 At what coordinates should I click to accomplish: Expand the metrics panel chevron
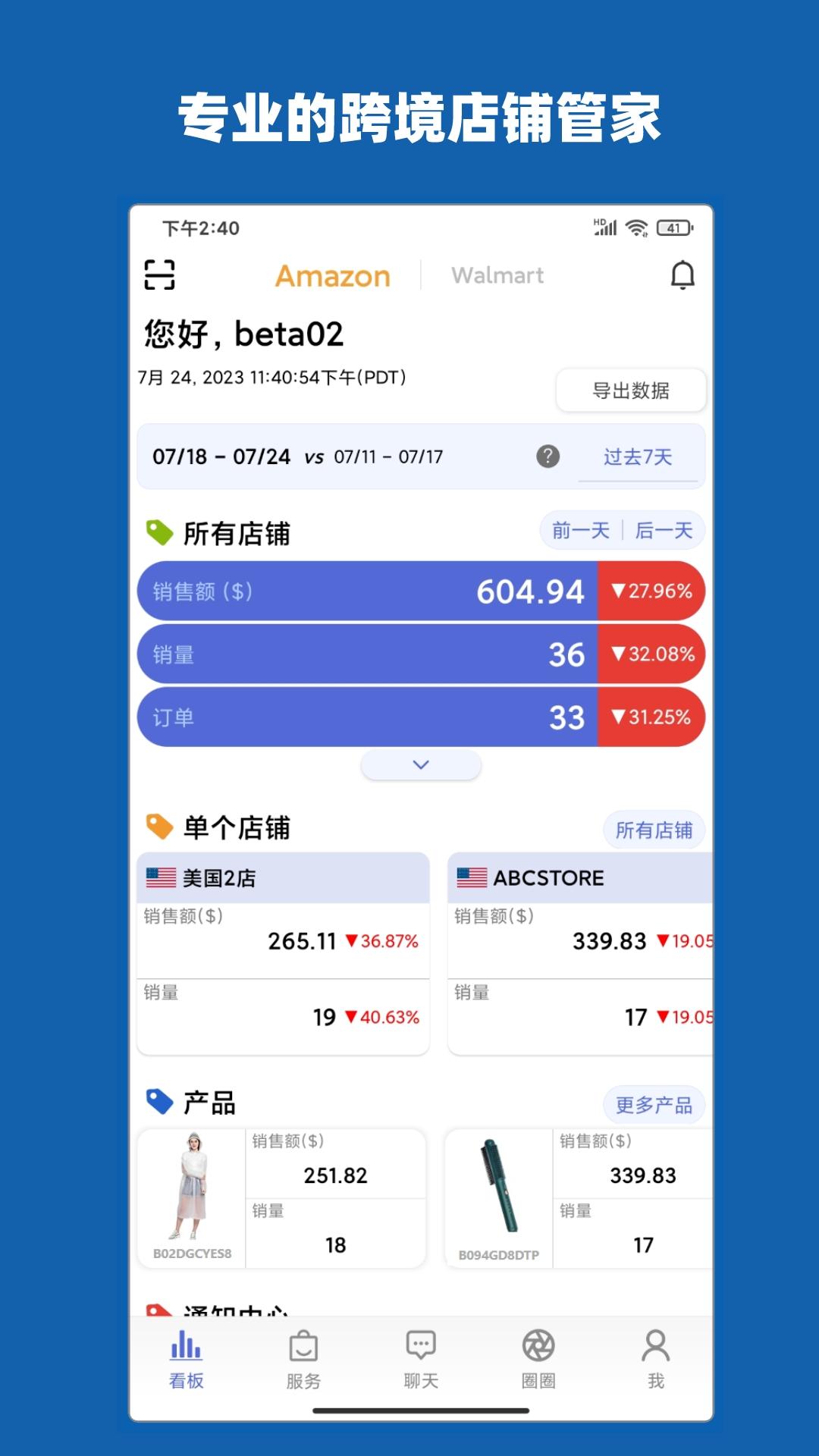coord(419,765)
